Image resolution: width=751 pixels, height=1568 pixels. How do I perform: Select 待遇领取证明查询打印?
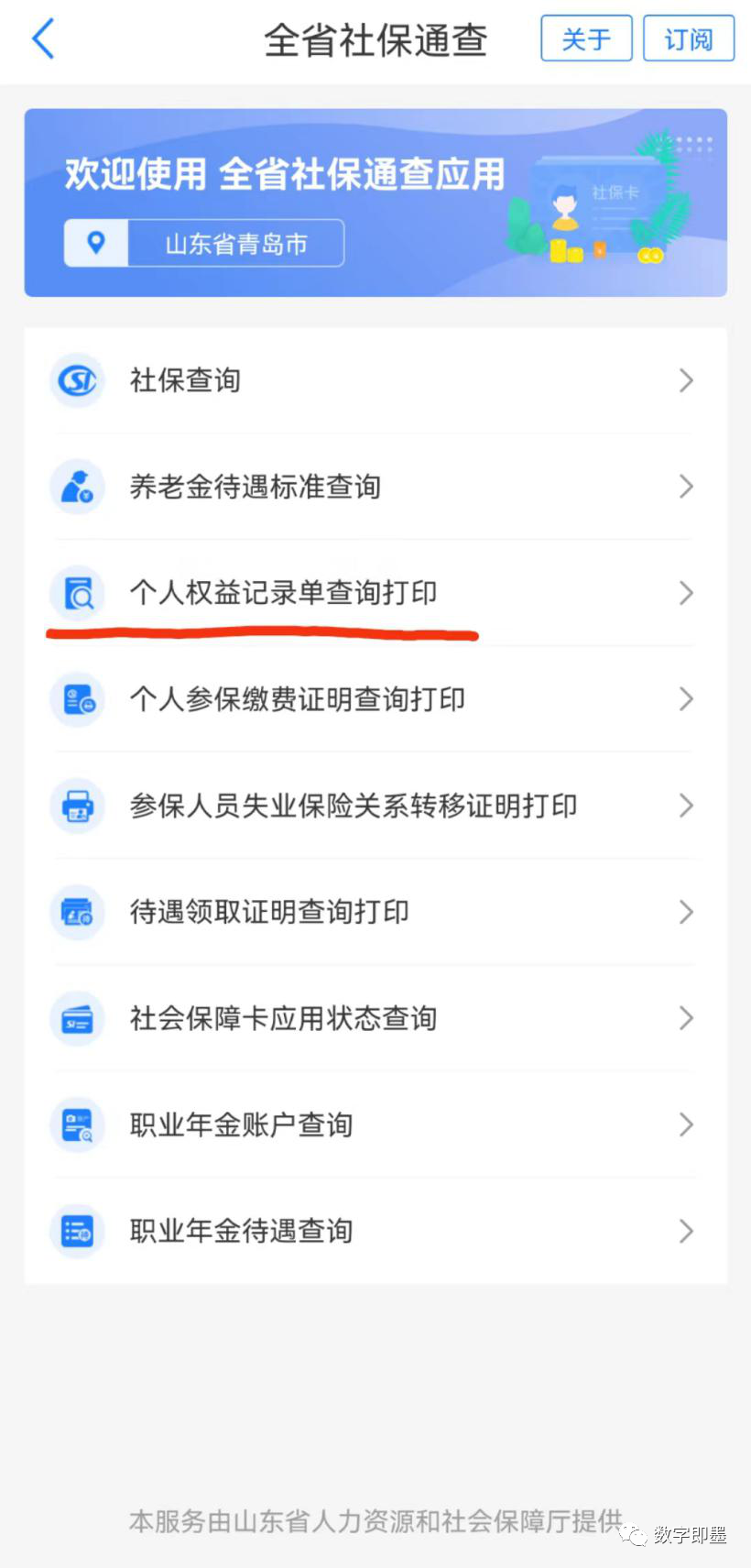[374, 912]
